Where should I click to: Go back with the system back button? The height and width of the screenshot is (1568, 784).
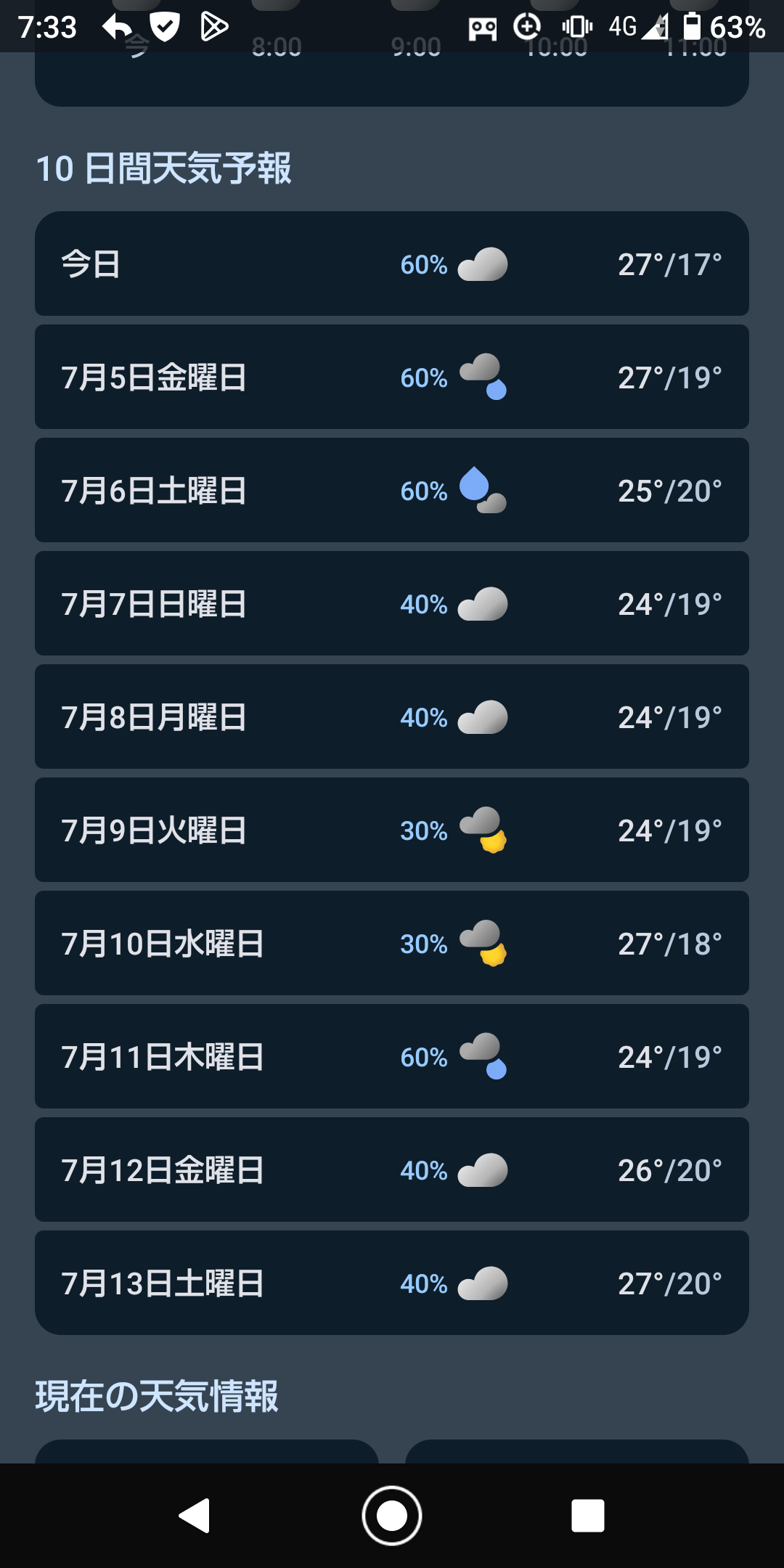pyautogui.click(x=195, y=1516)
